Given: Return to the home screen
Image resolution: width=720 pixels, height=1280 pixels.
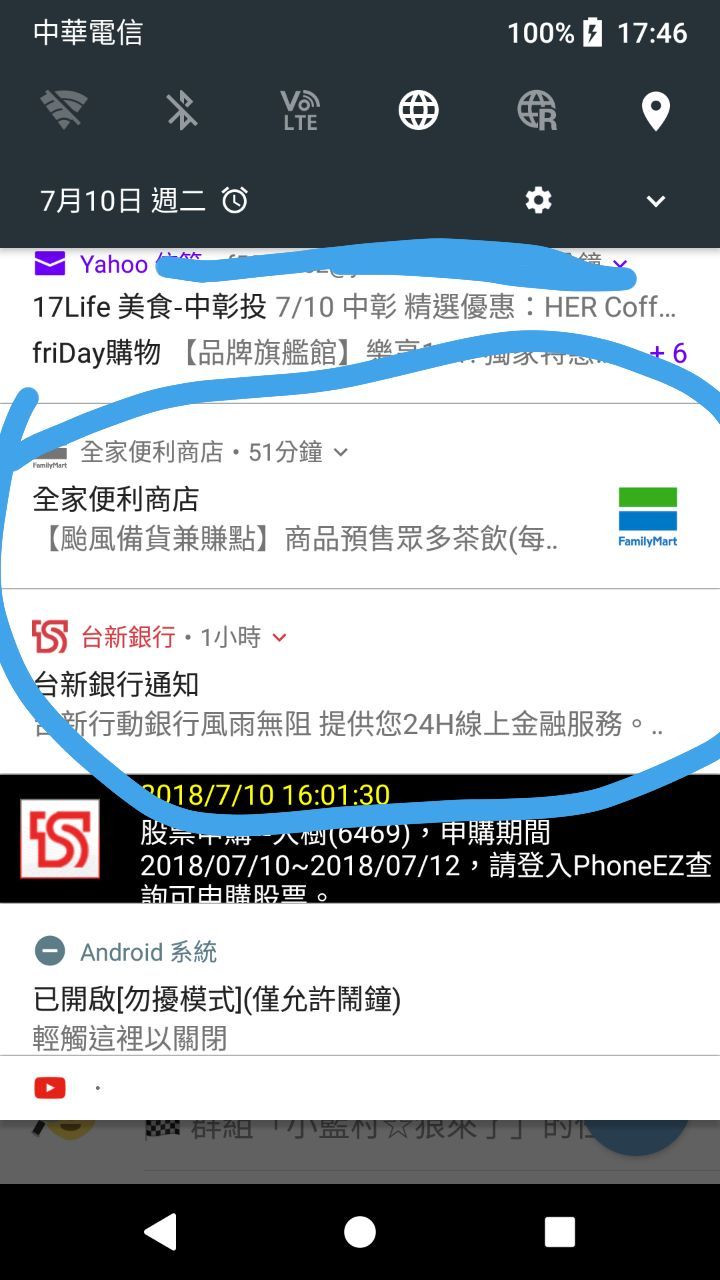Looking at the screenshot, I should pos(360,1232).
